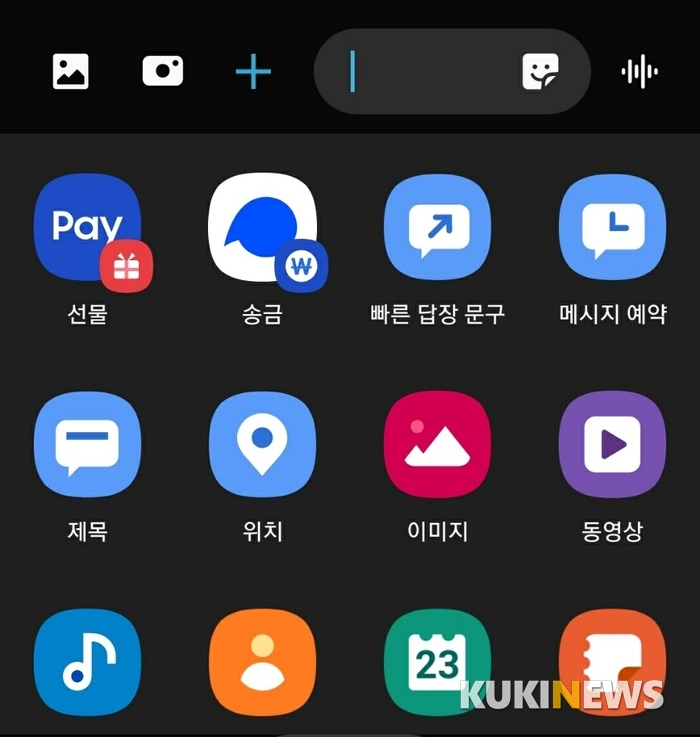Attach a contact via orange person icon
The width and height of the screenshot is (700, 737).
pos(262,662)
